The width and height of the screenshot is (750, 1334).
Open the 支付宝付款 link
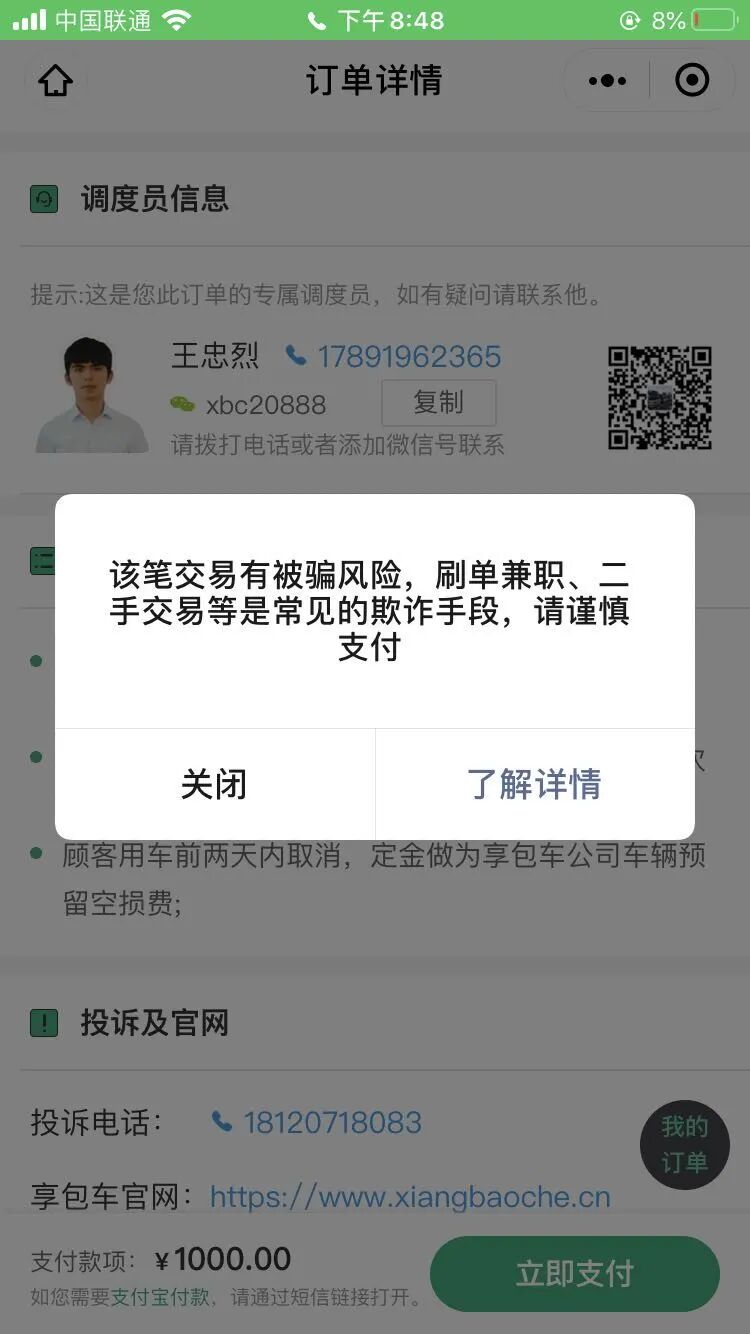click(x=160, y=1298)
